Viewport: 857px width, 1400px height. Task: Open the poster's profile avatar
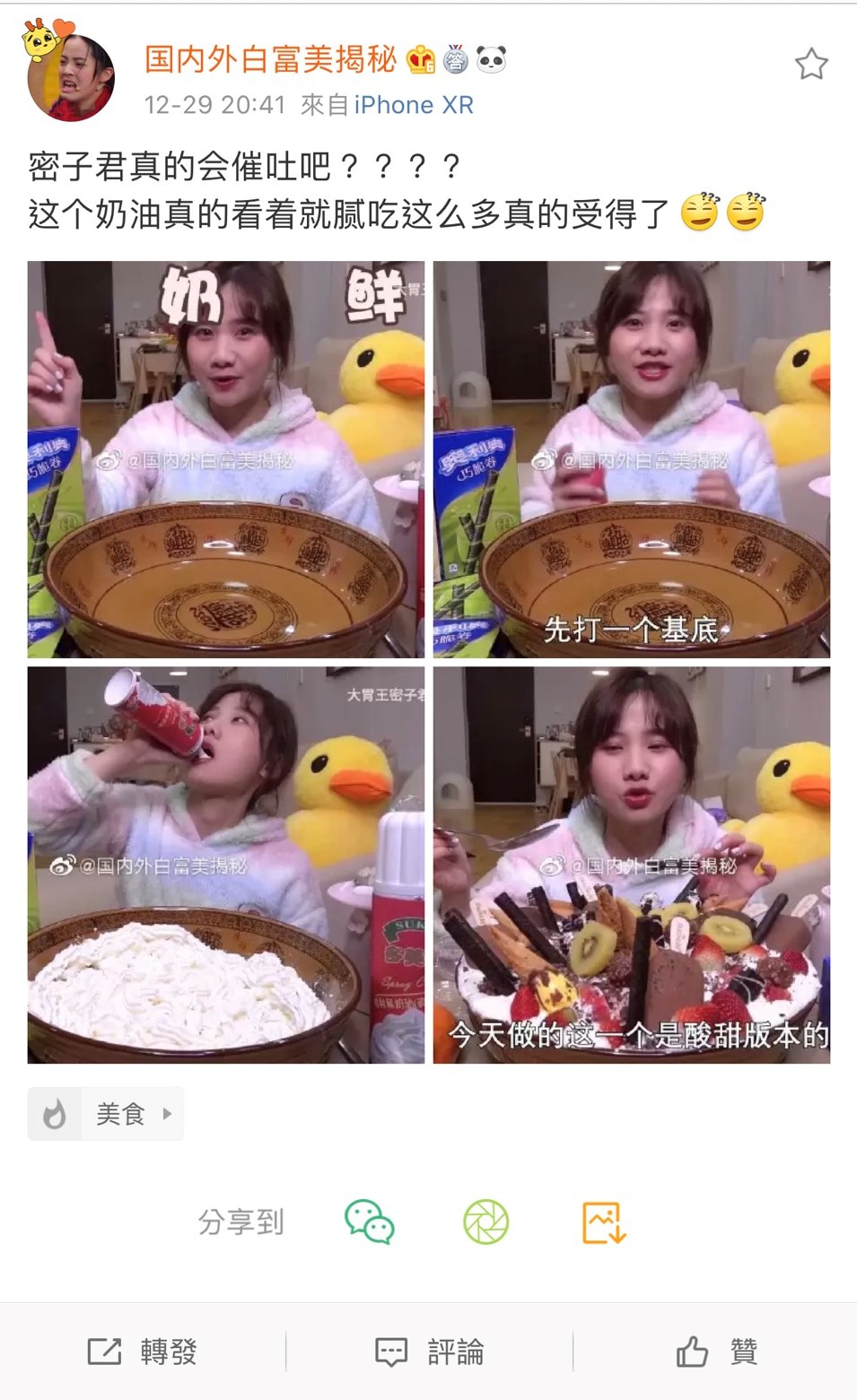point(72,78)
